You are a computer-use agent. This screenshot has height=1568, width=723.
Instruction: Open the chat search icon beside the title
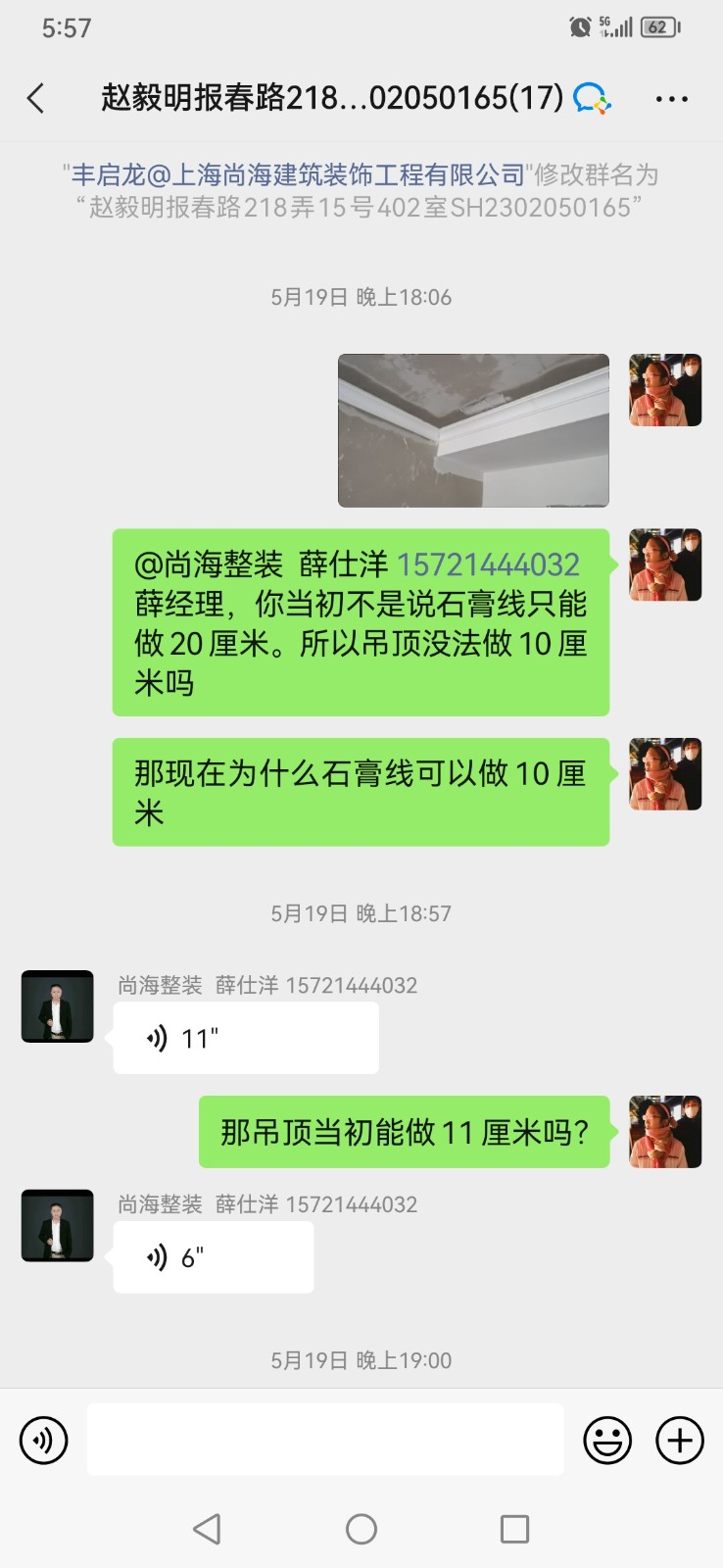591,98
